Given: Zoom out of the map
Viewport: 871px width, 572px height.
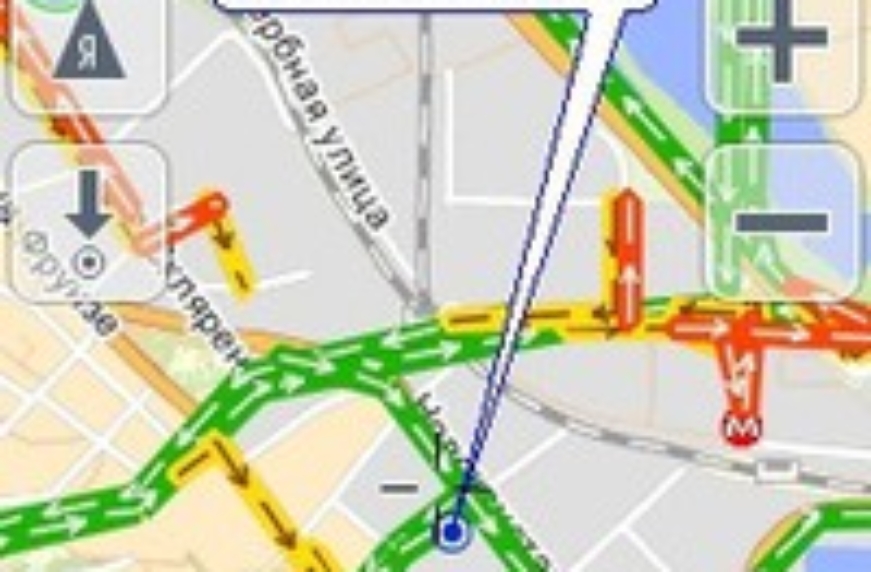Looking at the screenshot, I should [782, 221].
